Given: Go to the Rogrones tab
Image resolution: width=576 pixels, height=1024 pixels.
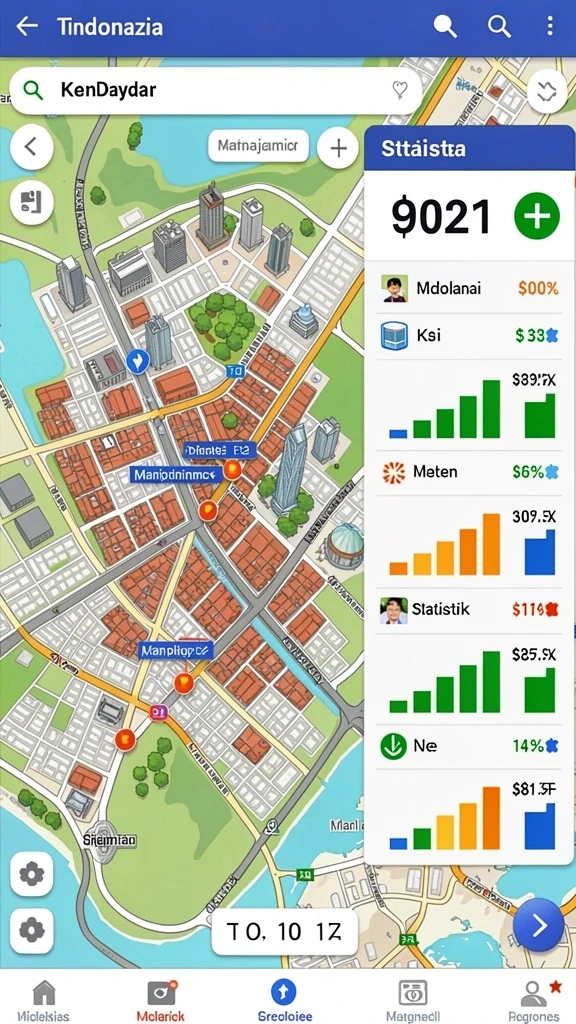Looking at the screenshot, I should [x=534, y=999].
